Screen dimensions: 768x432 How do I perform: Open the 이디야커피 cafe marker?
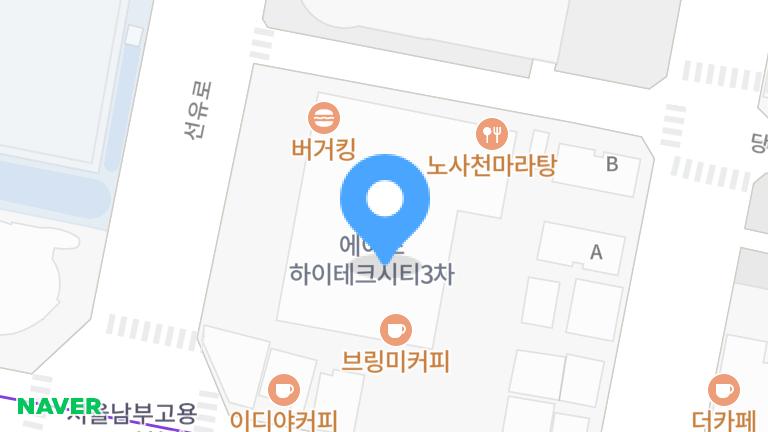pos(284,389)
